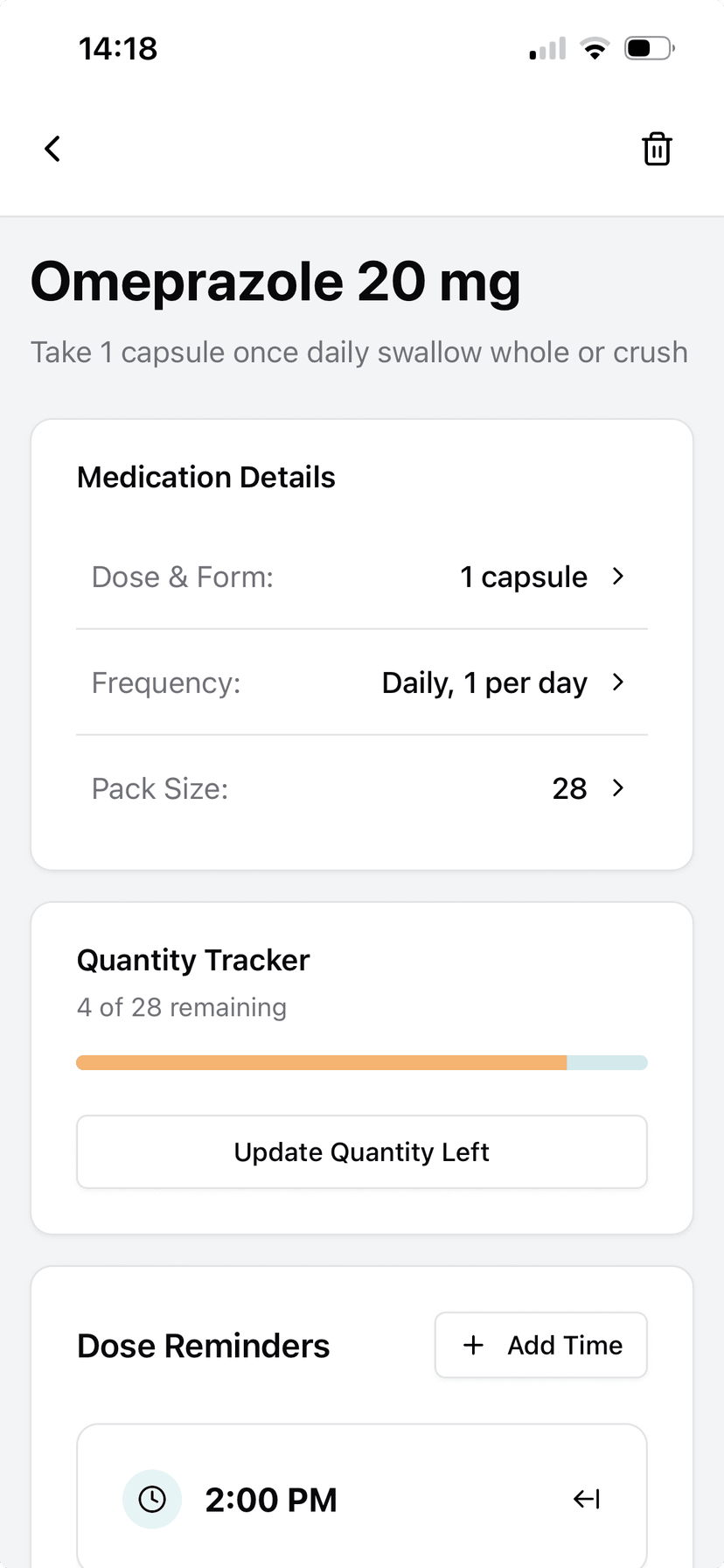Tap the Omeprazole 20 mg title

pos(276,280)
